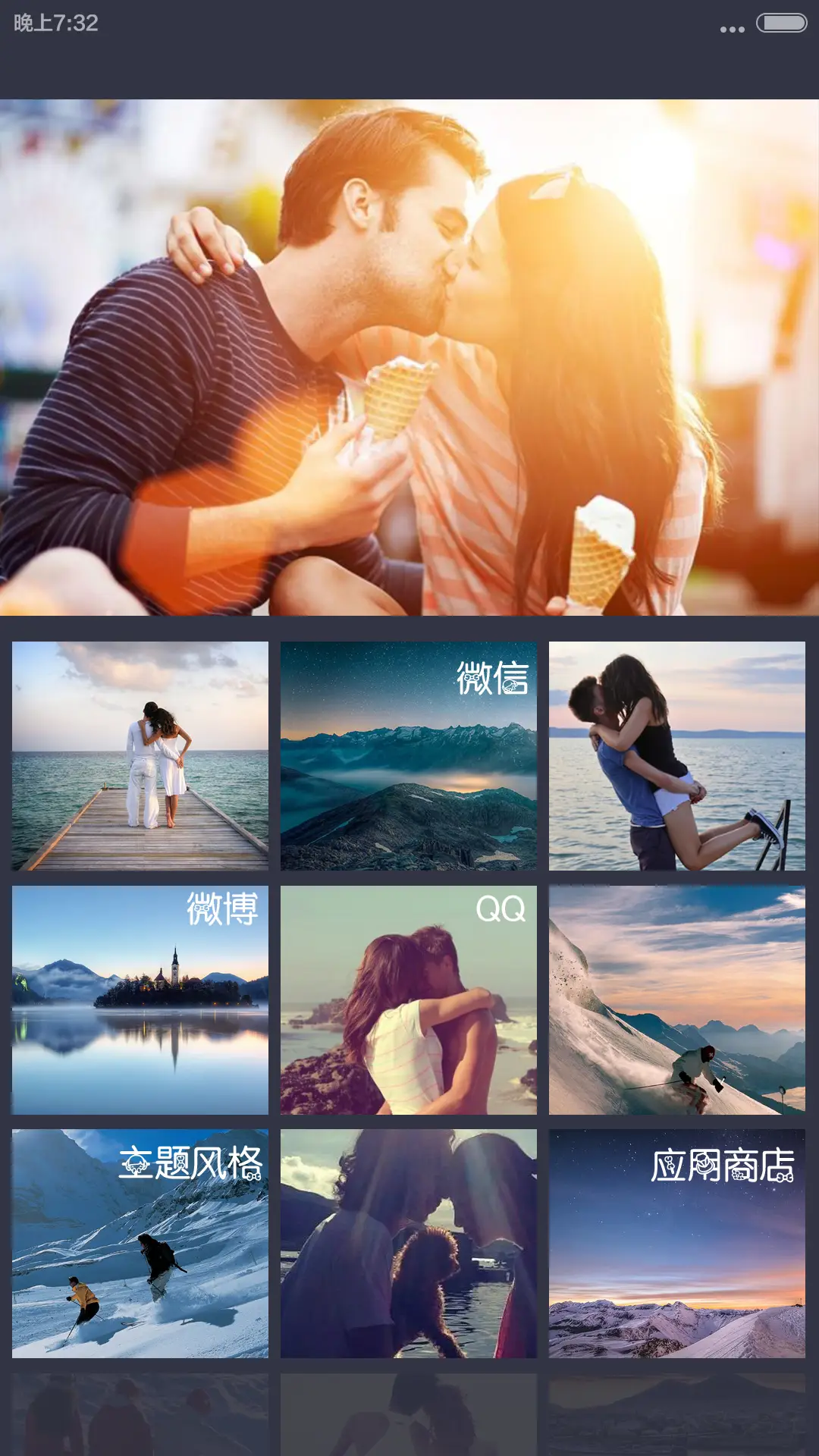Tap the couple-on-pier photo tile

tap(140, 755)
